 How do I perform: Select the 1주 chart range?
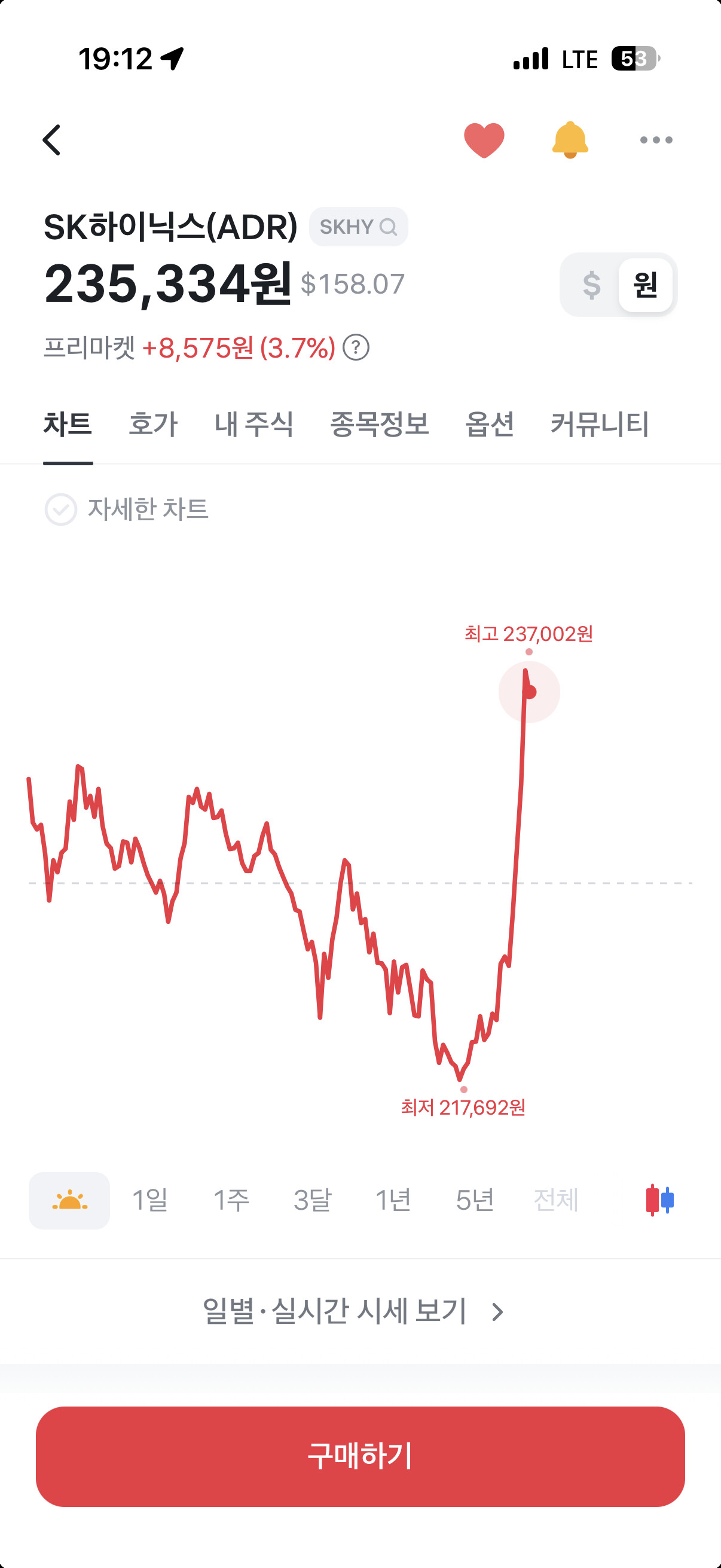[231, 1200]
